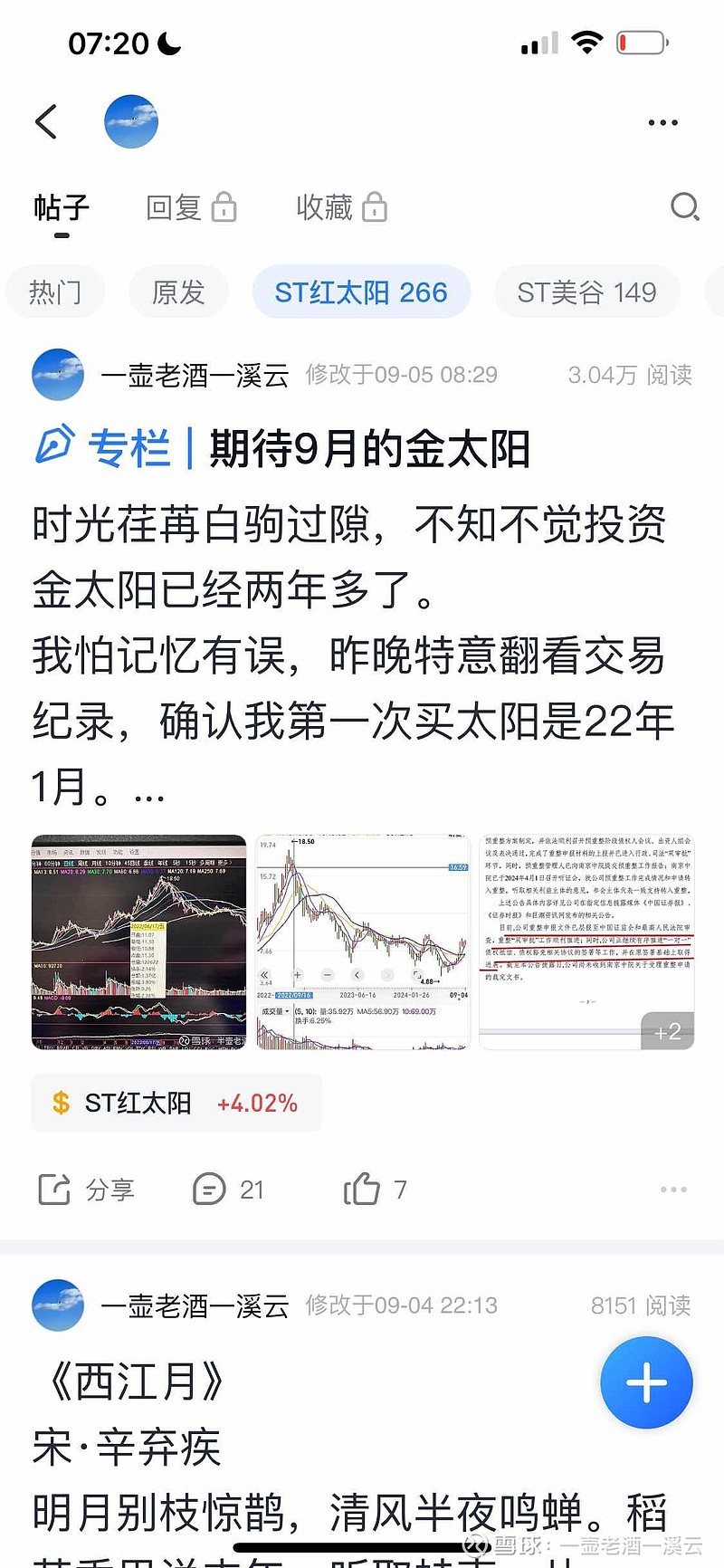
Task: View the first dark stock chart image
Action: click(139, 942)
